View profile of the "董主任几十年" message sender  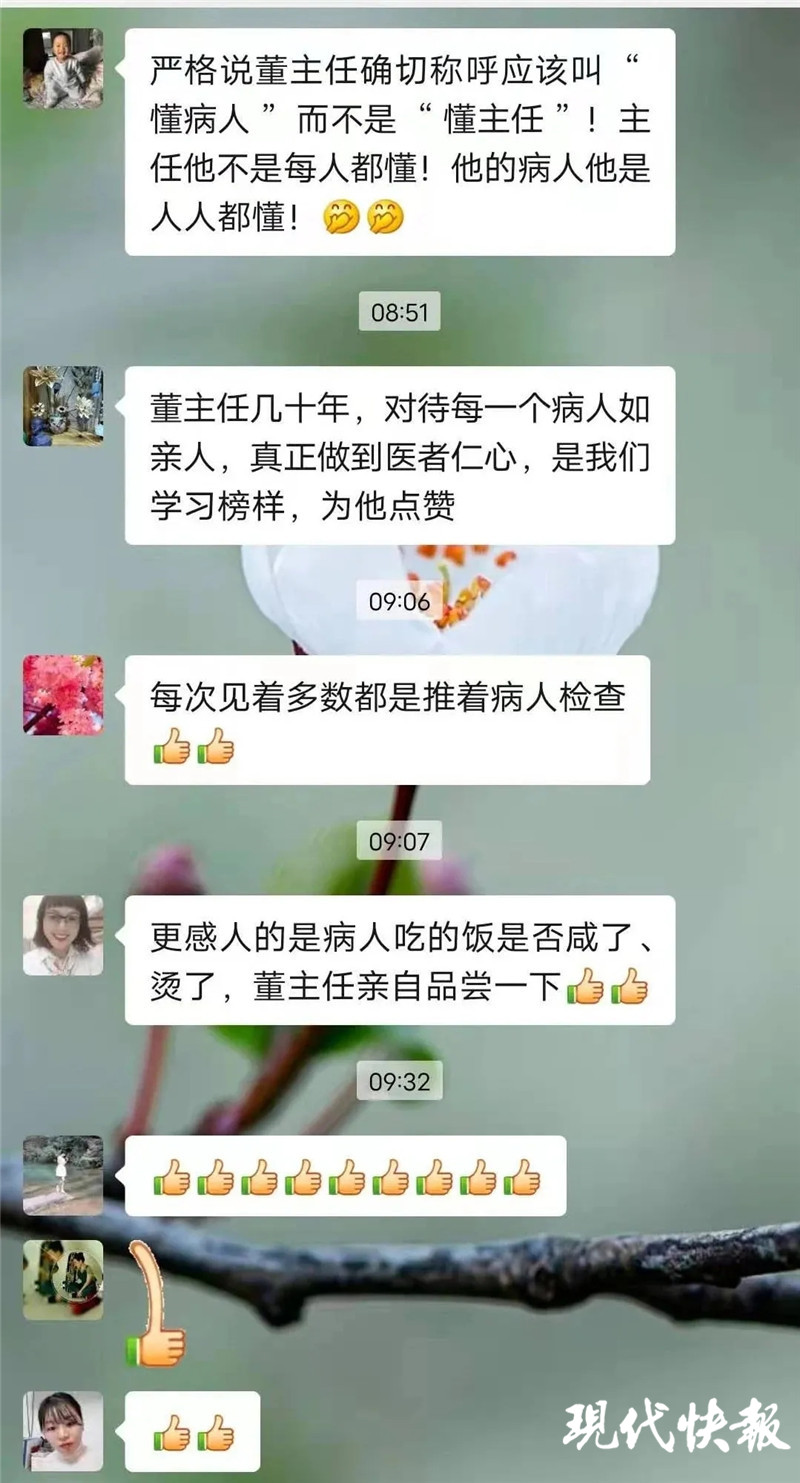point(63,406)
